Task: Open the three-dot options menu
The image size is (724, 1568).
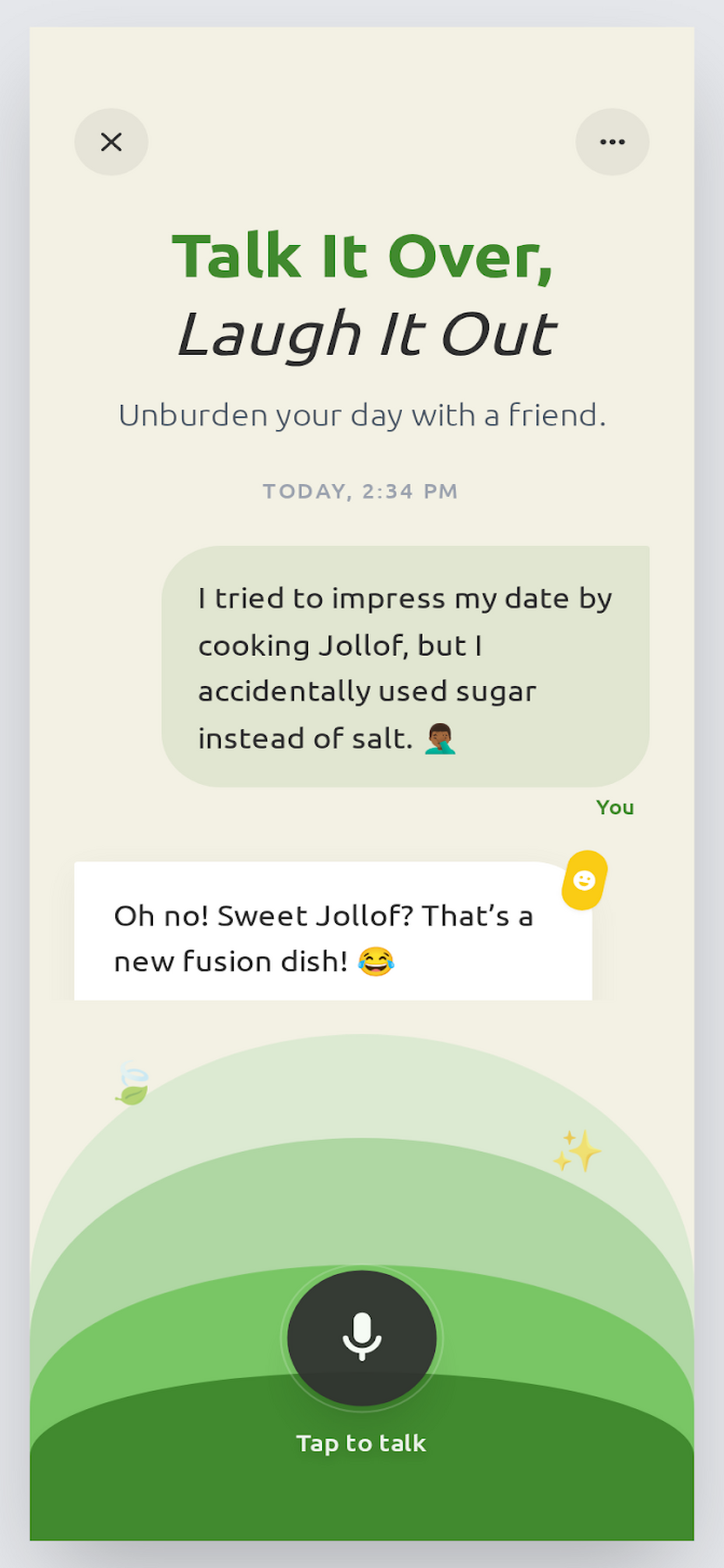Action: (612, 141)
